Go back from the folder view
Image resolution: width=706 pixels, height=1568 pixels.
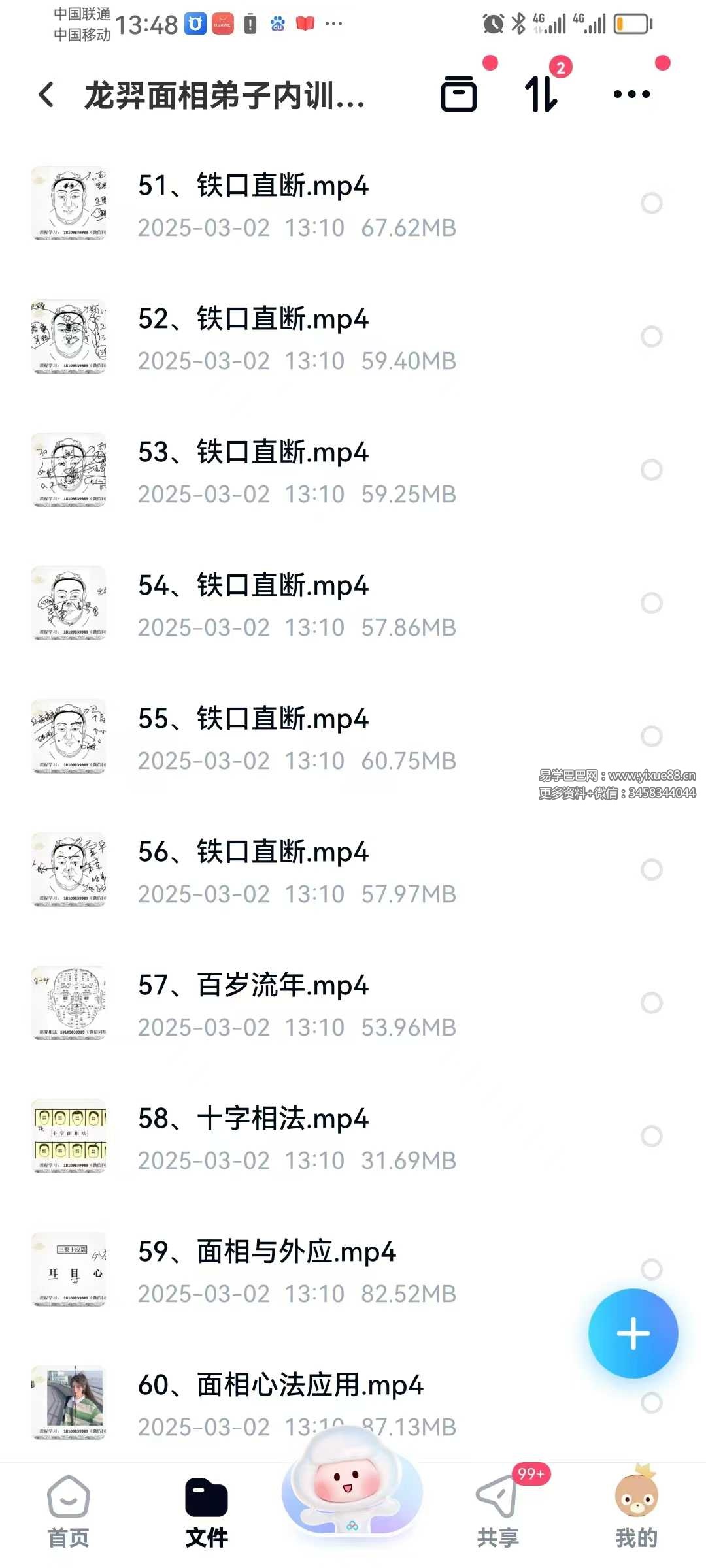tap(46, 95)
